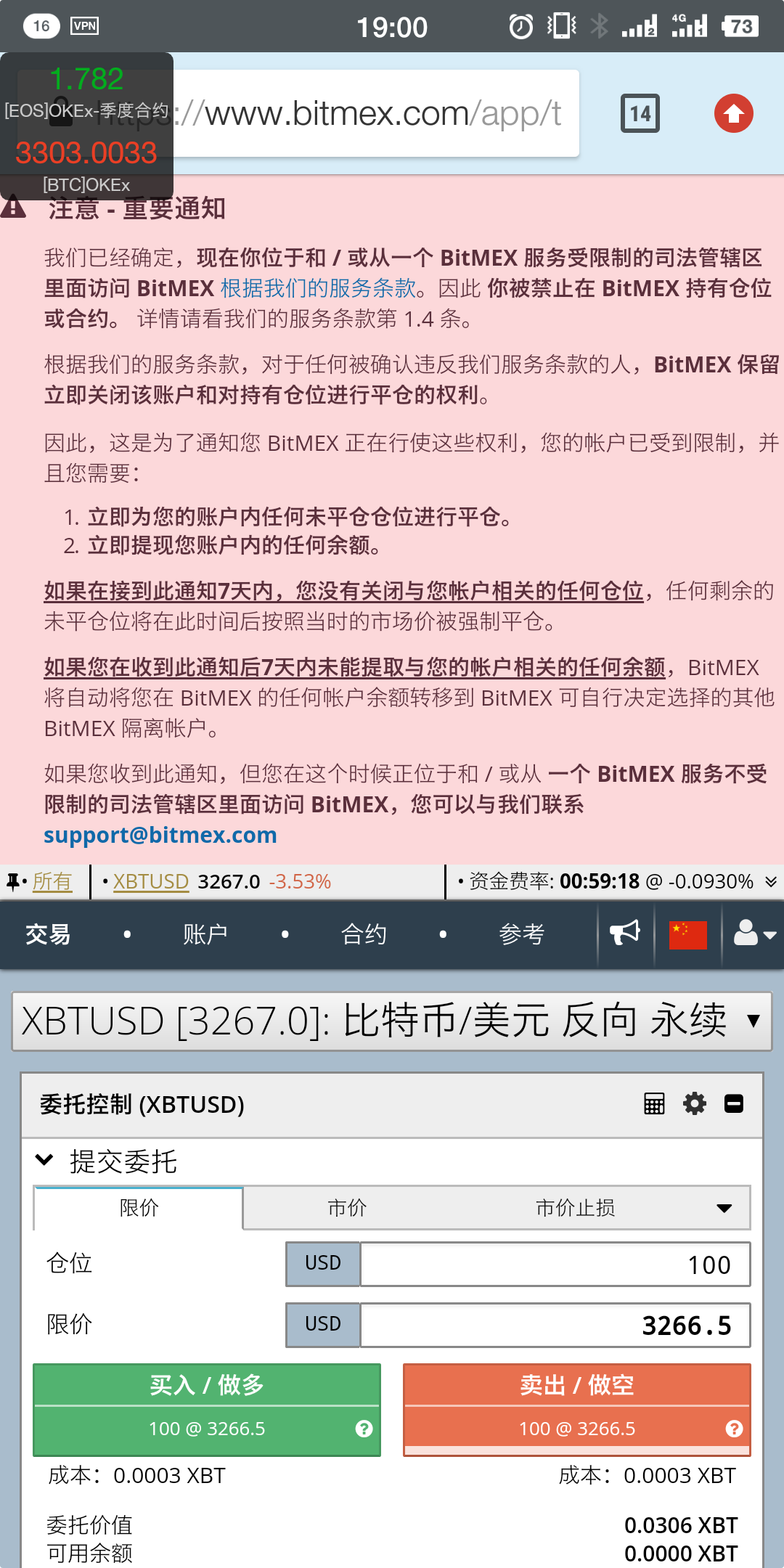Tap the red upload arrow browser button
Screen dimensions: 784x1568
click(x=733, y=113)
